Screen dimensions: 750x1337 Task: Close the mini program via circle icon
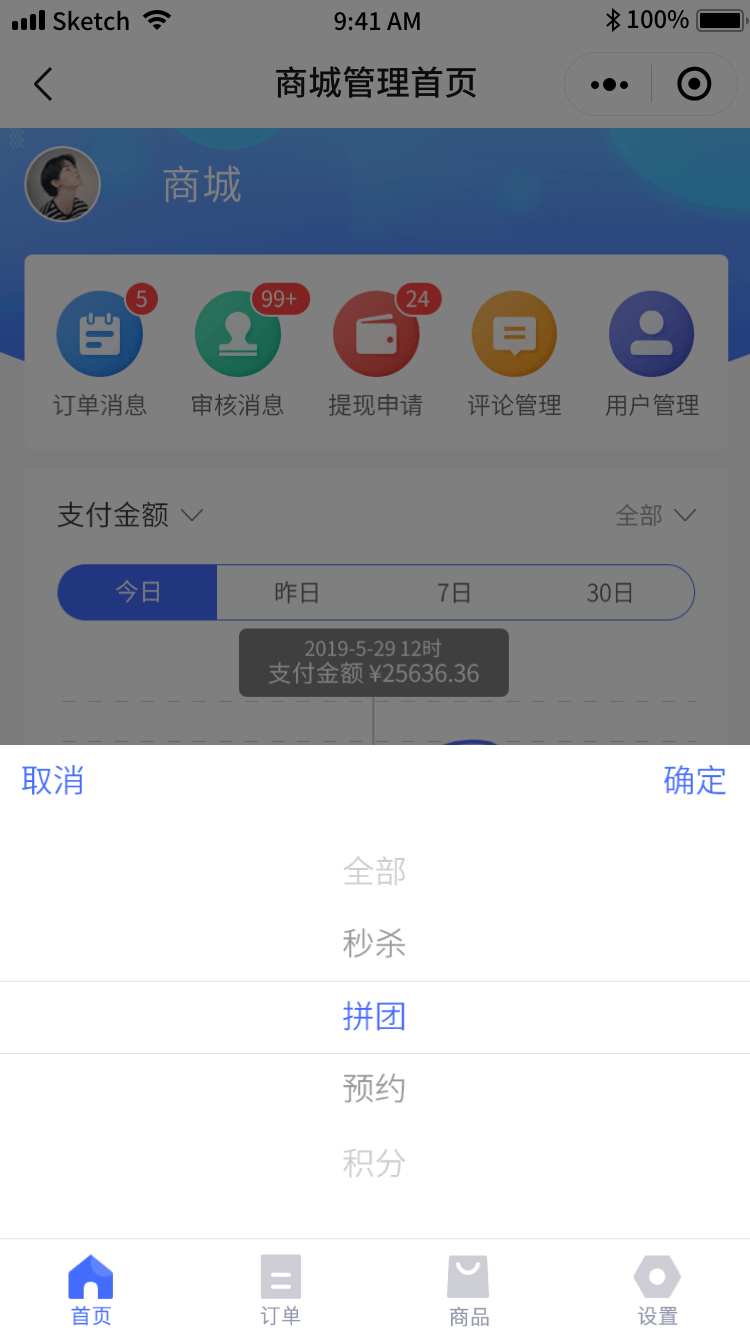(694, 85)
